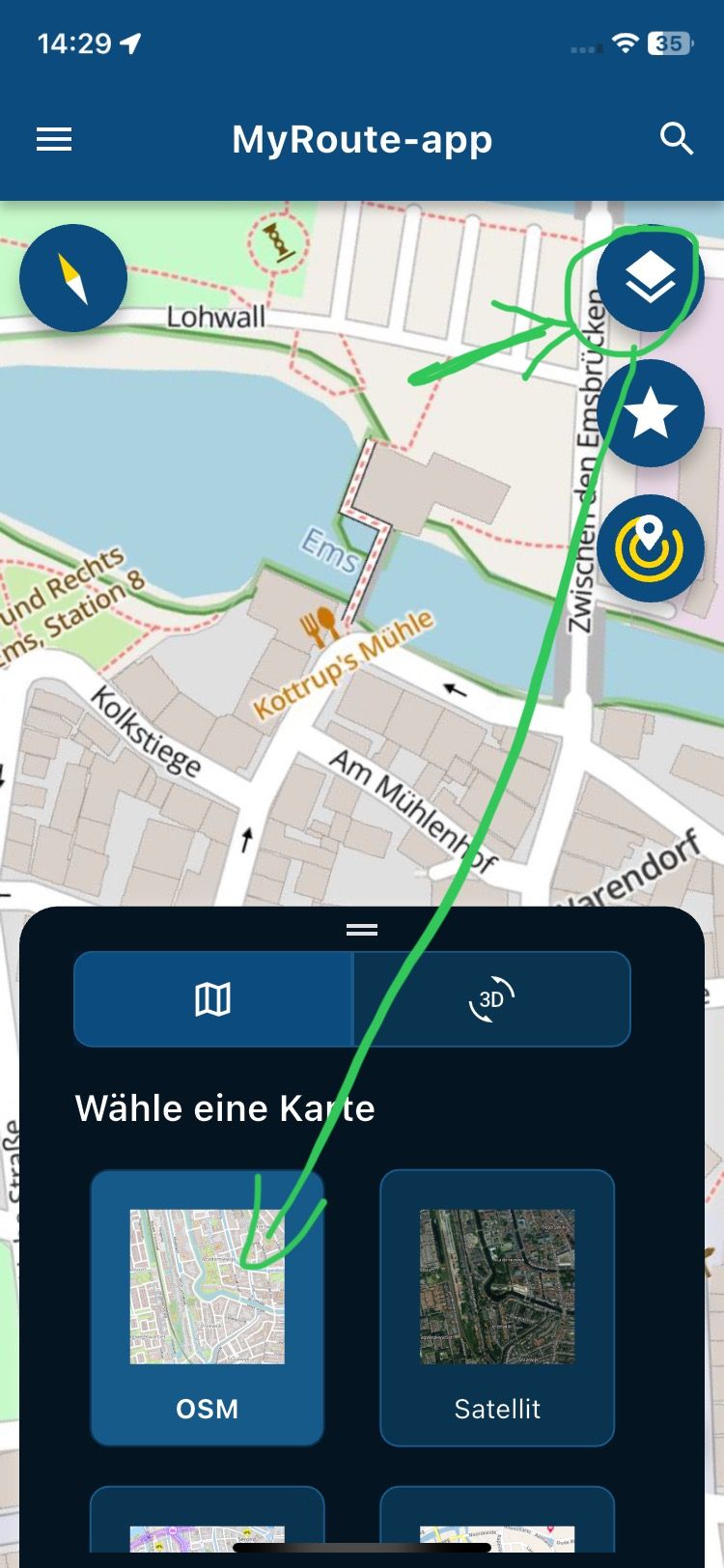The height and width of the screenshot is (1568, 724).
Task: Center map on my location
Action: pos(650,547)
